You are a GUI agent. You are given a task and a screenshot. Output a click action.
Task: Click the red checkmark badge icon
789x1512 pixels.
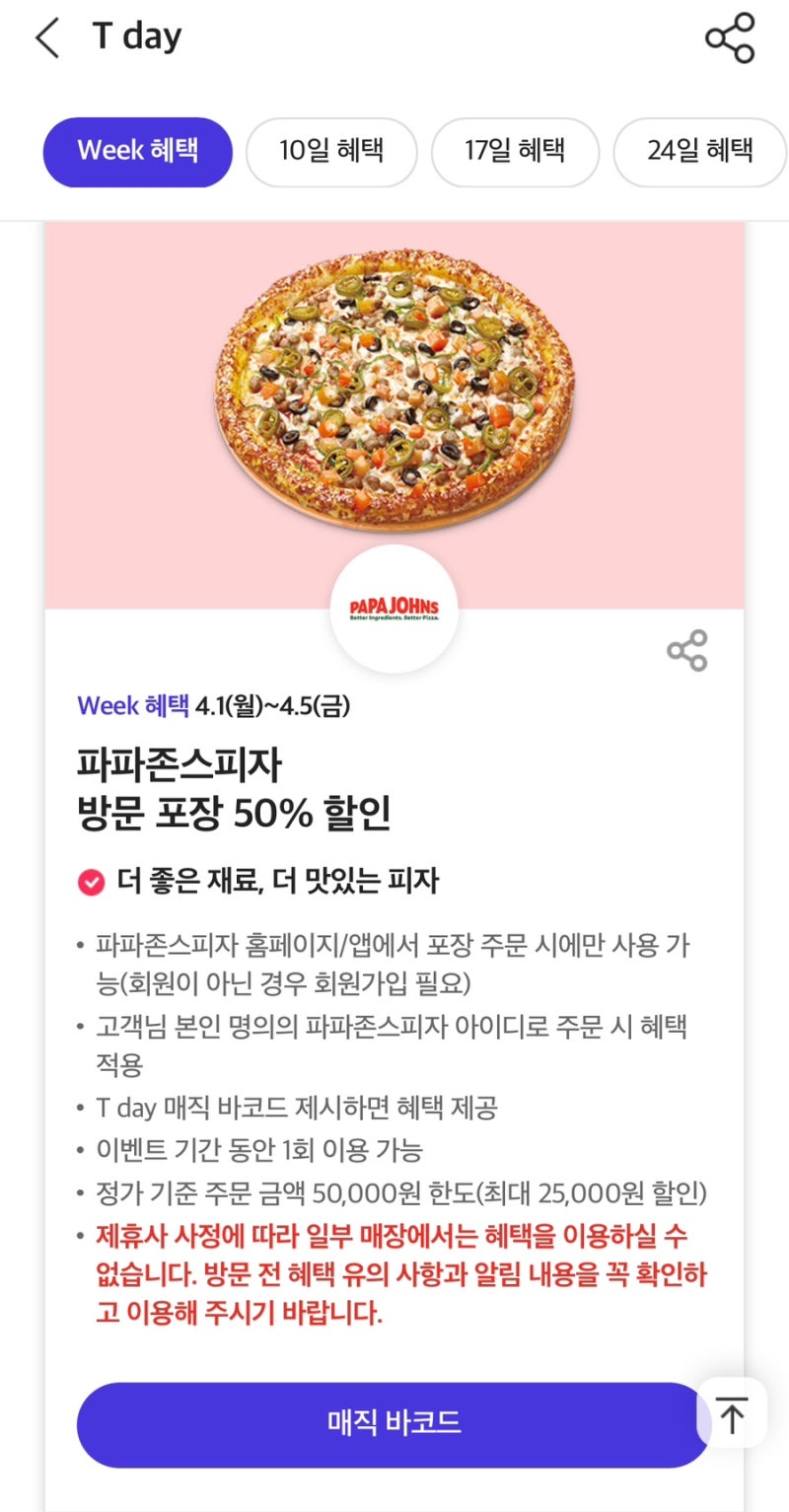pyautogui.click(x=93, y=883)
